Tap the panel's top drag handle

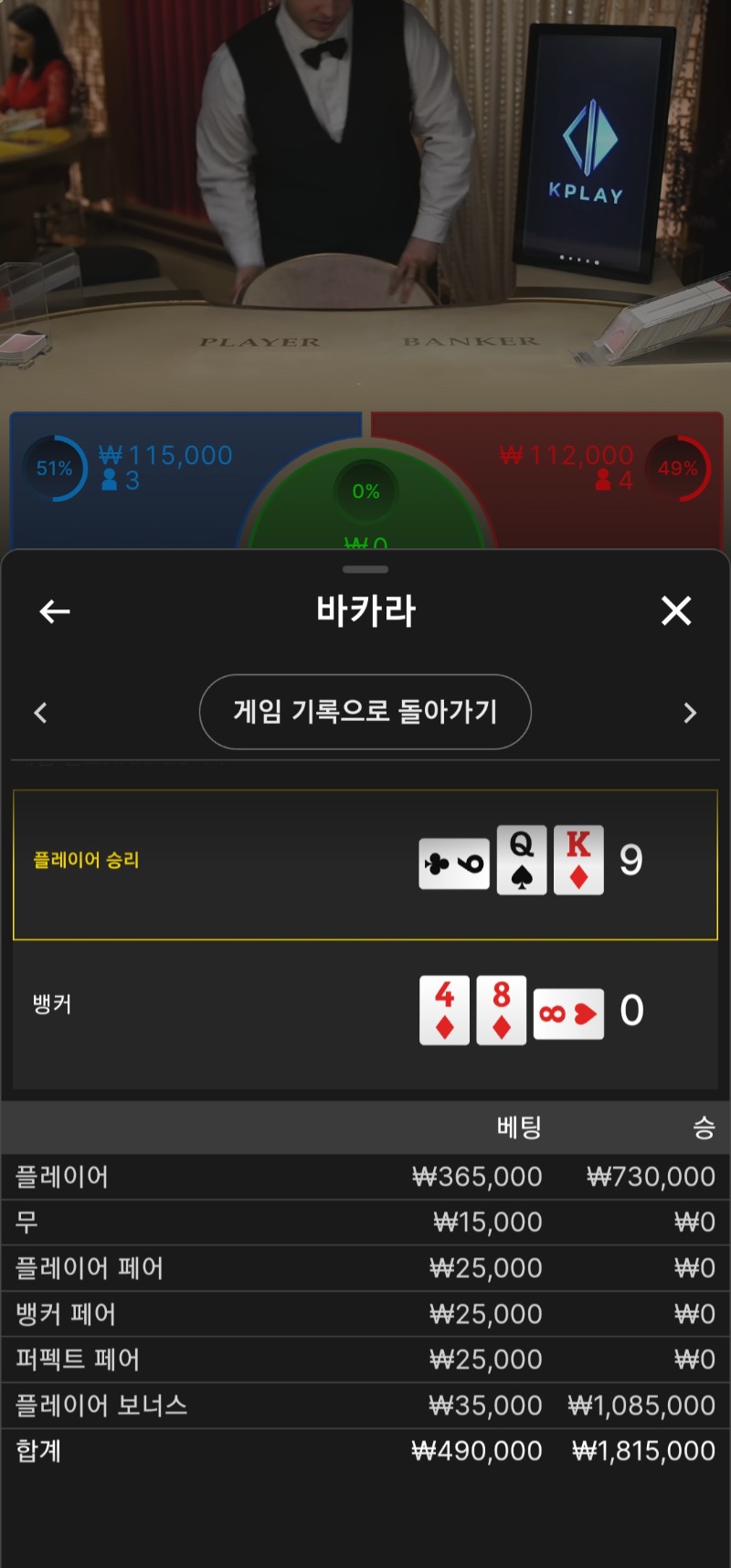pos(365,569)
